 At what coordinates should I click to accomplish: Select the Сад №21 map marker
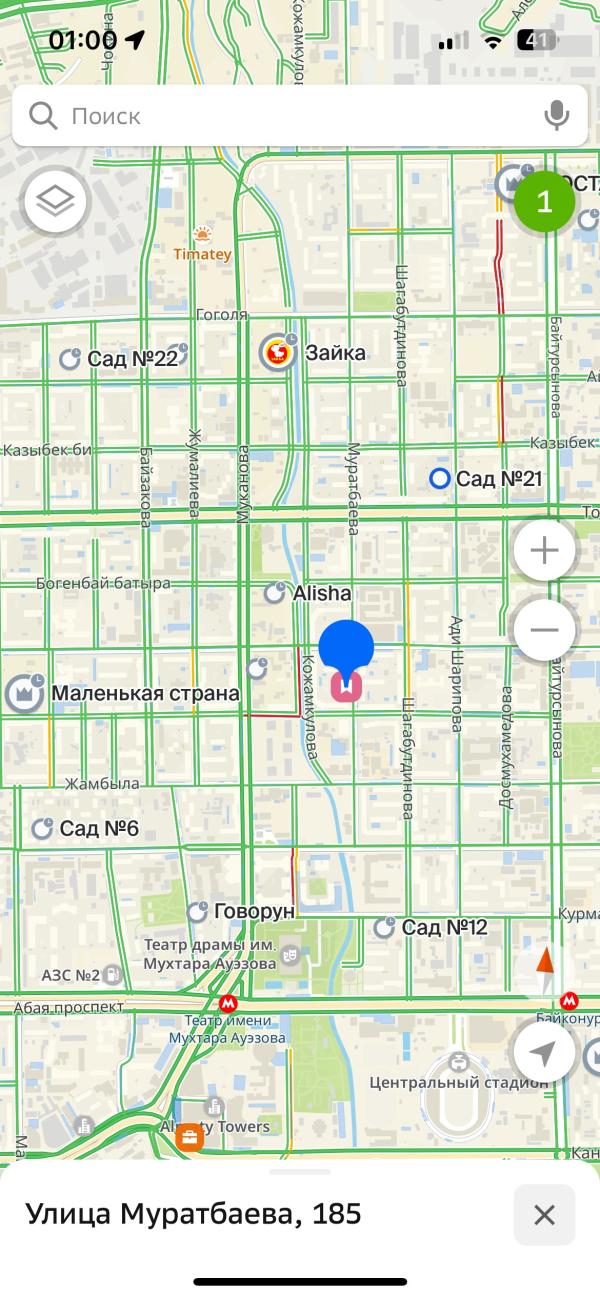439,479
